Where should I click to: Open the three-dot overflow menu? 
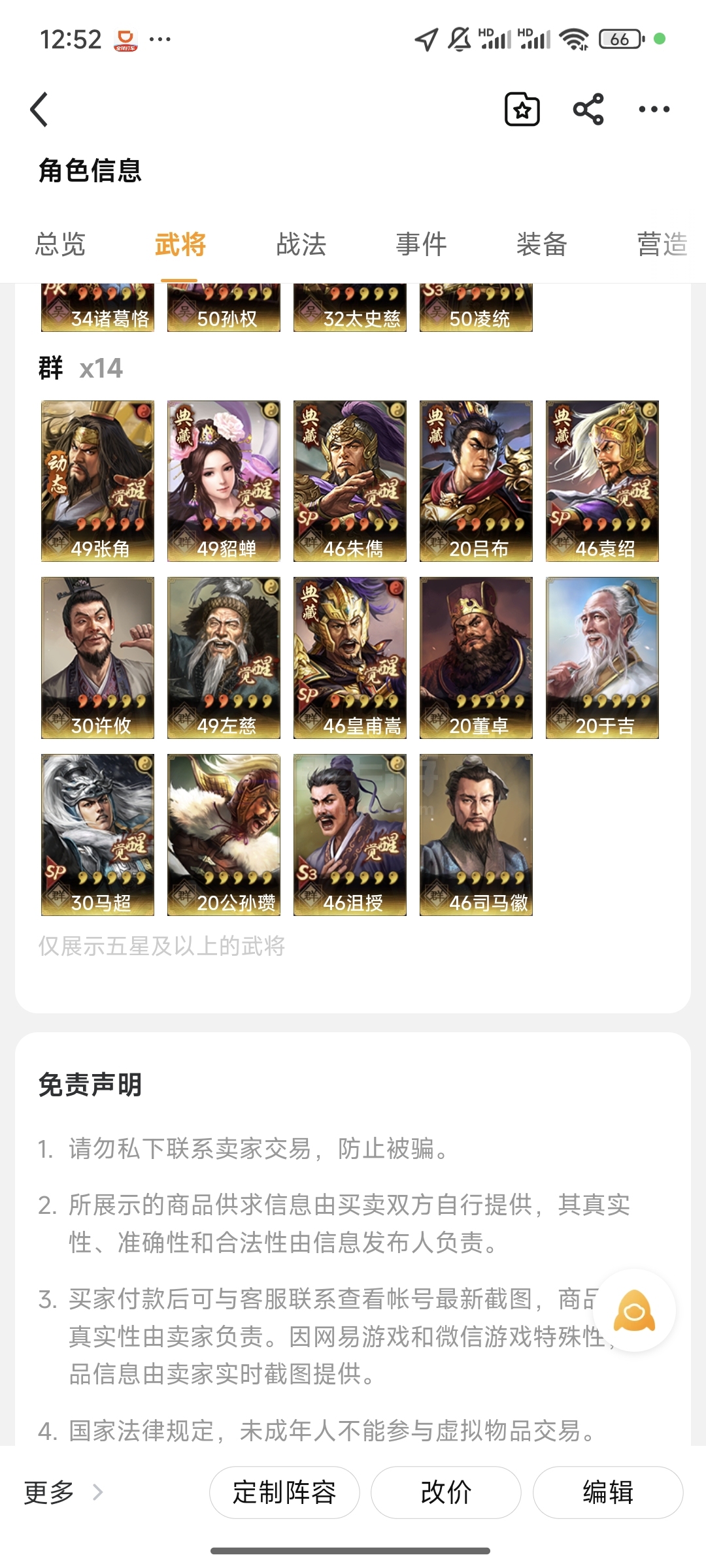tap(654, 109)
